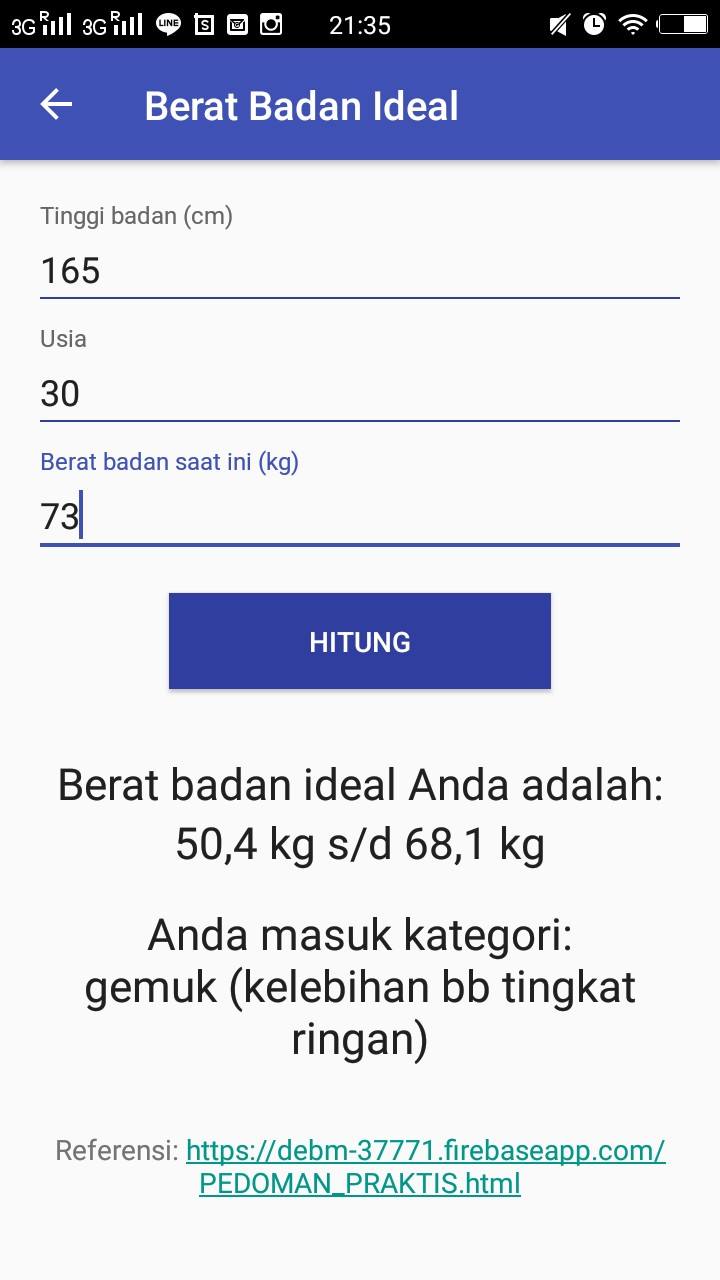Open the PEDOMAN_PRAKTIS reference link
Viewport: 720px width, 1280px height.
[425, 1167]
